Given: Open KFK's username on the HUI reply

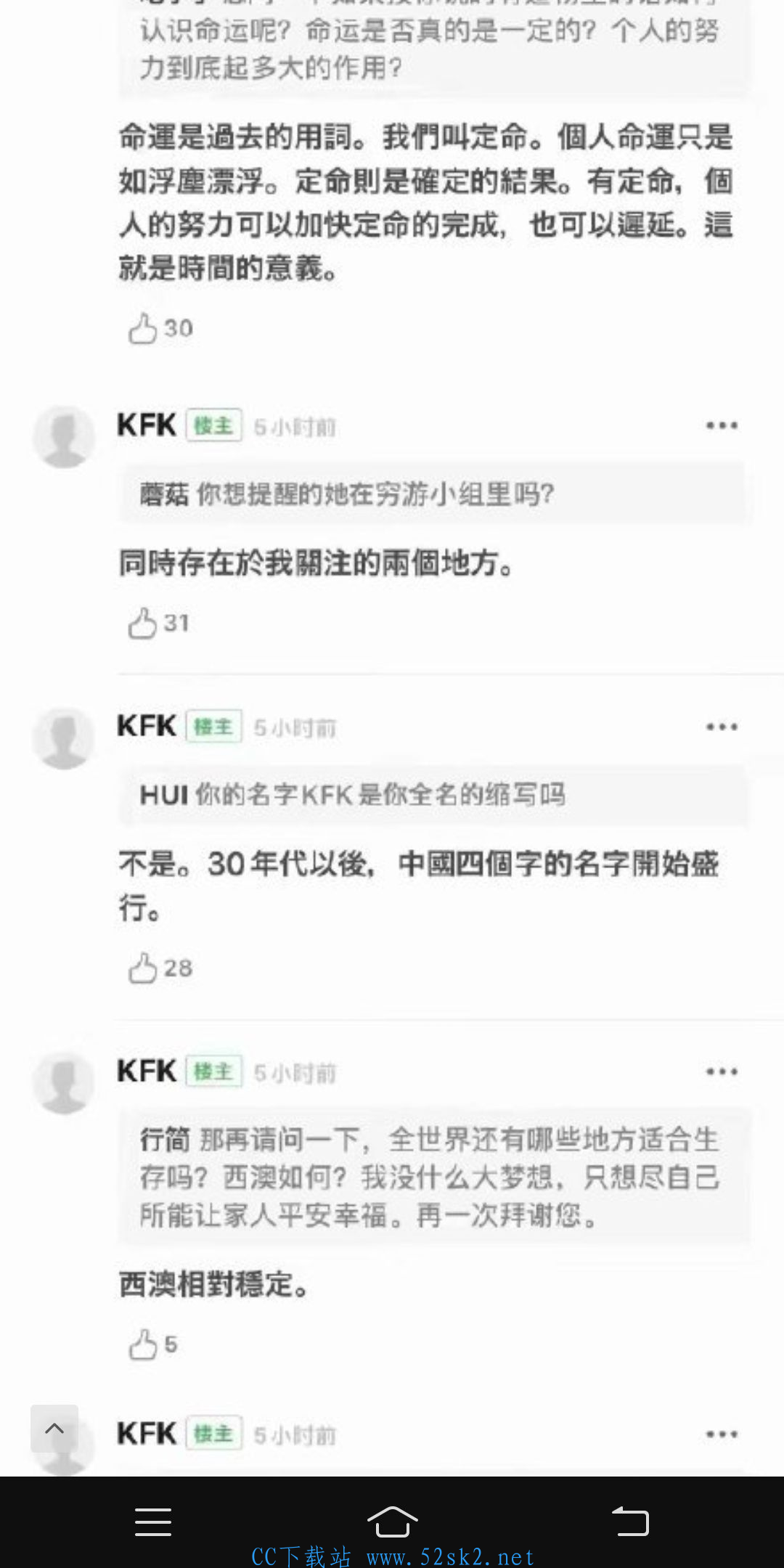Looking at the screenshot, I should click(147, 726).
